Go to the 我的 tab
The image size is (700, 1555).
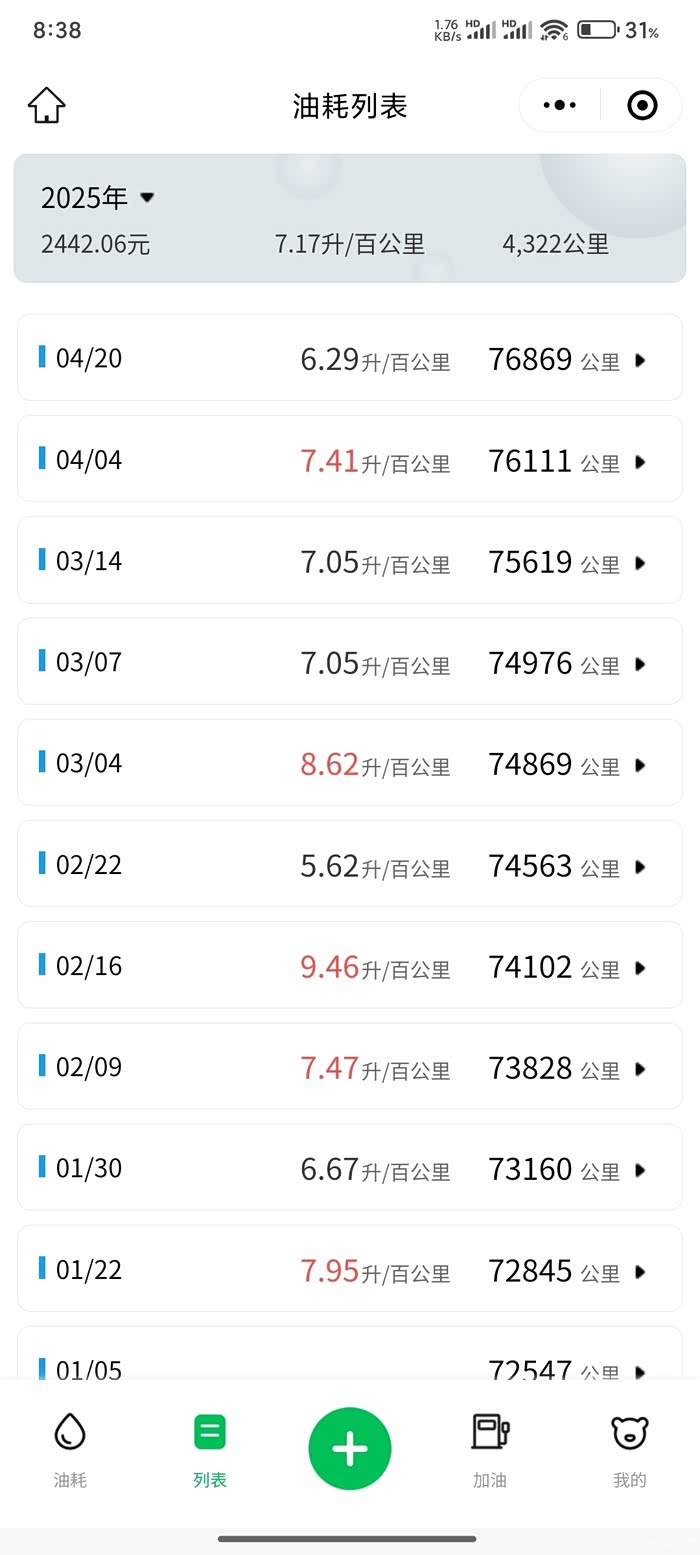[630, 1450]
